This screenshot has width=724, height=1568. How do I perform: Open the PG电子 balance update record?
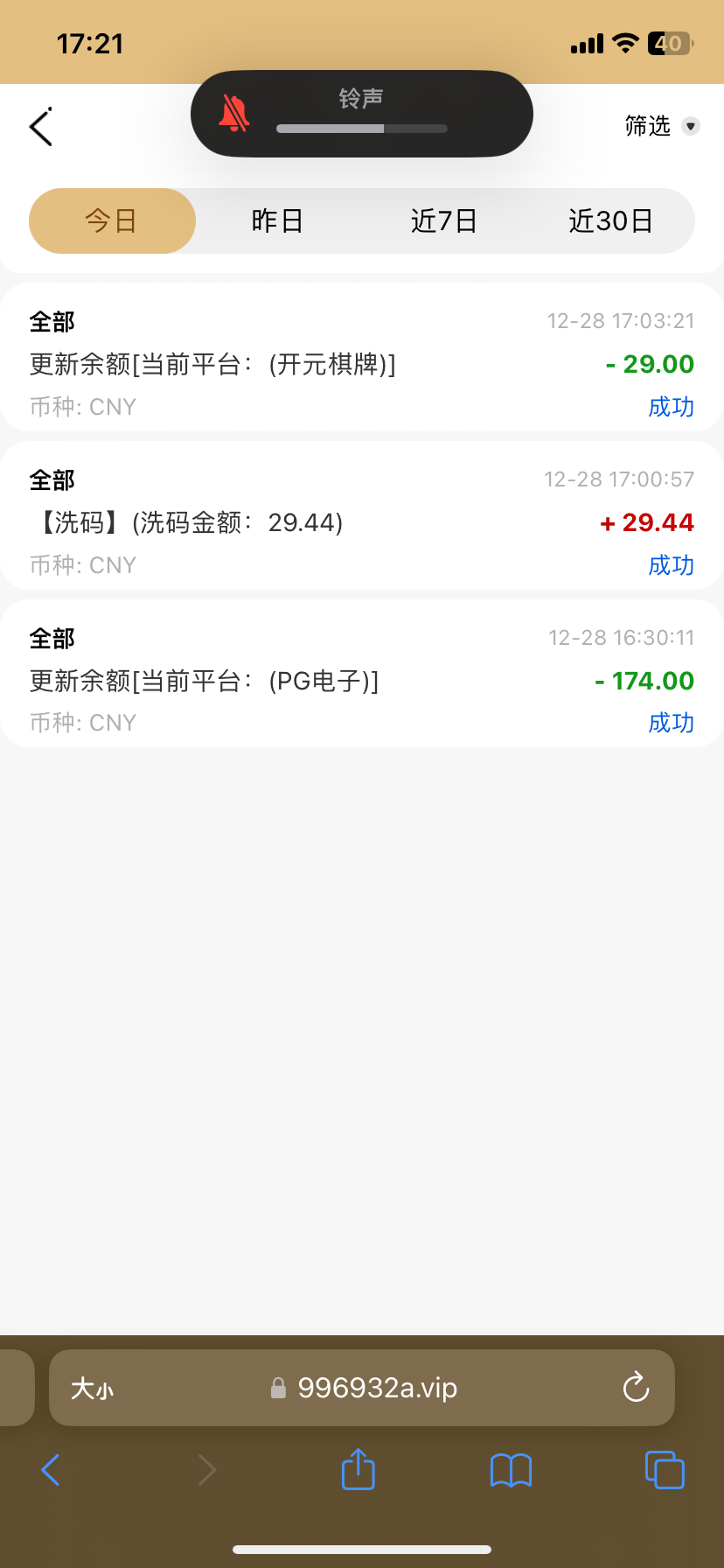pos(362,674)
